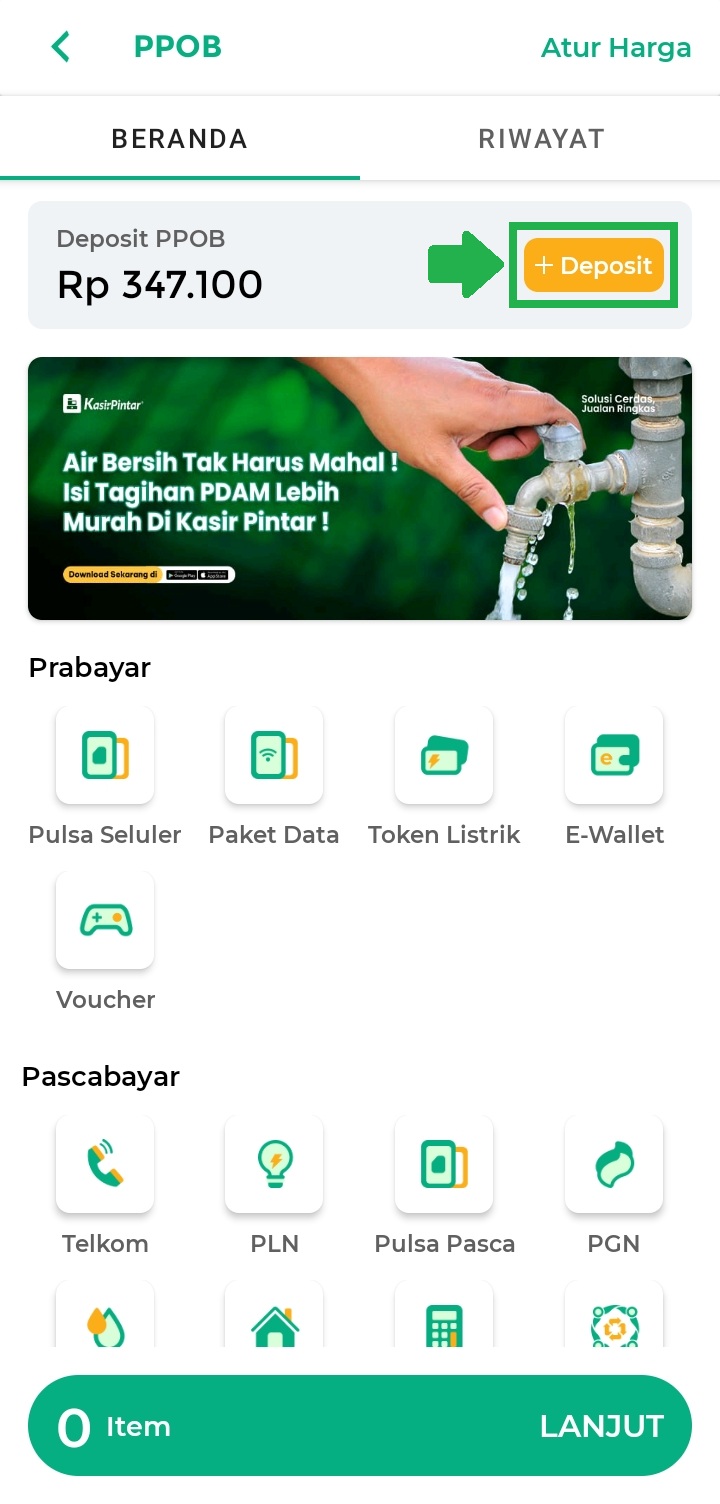Open Atur Harga price settings
Image resolution: width=720 pixels, height=1504 pixels.
(x=615, y=48)
